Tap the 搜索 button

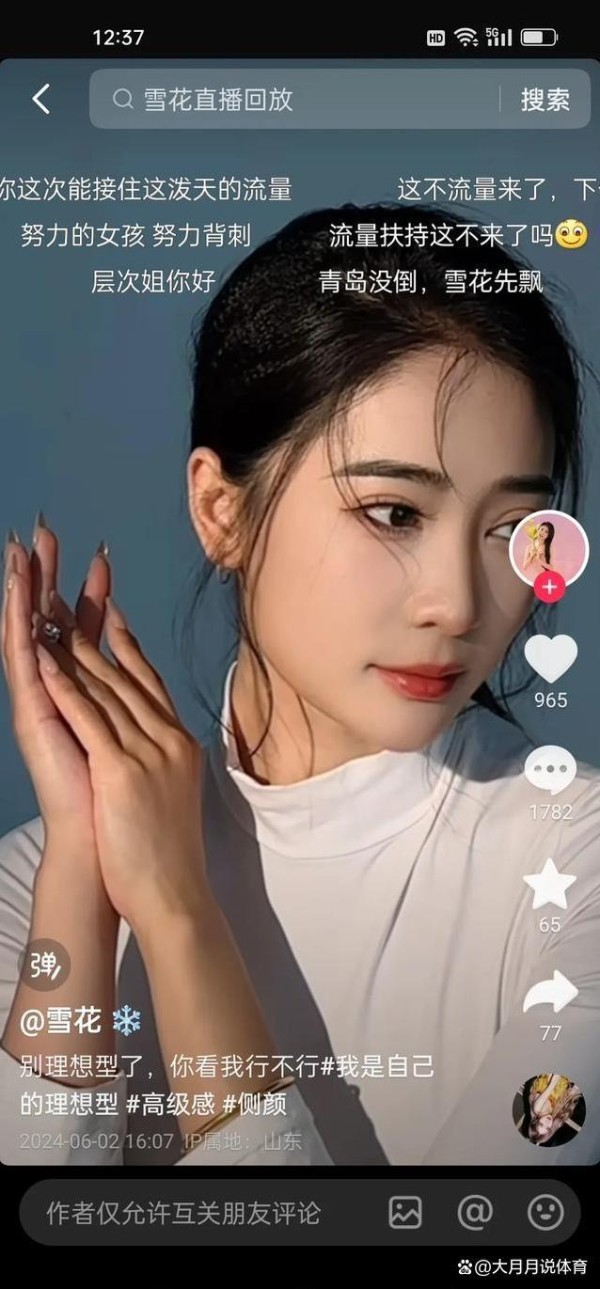tap(545, 99)
